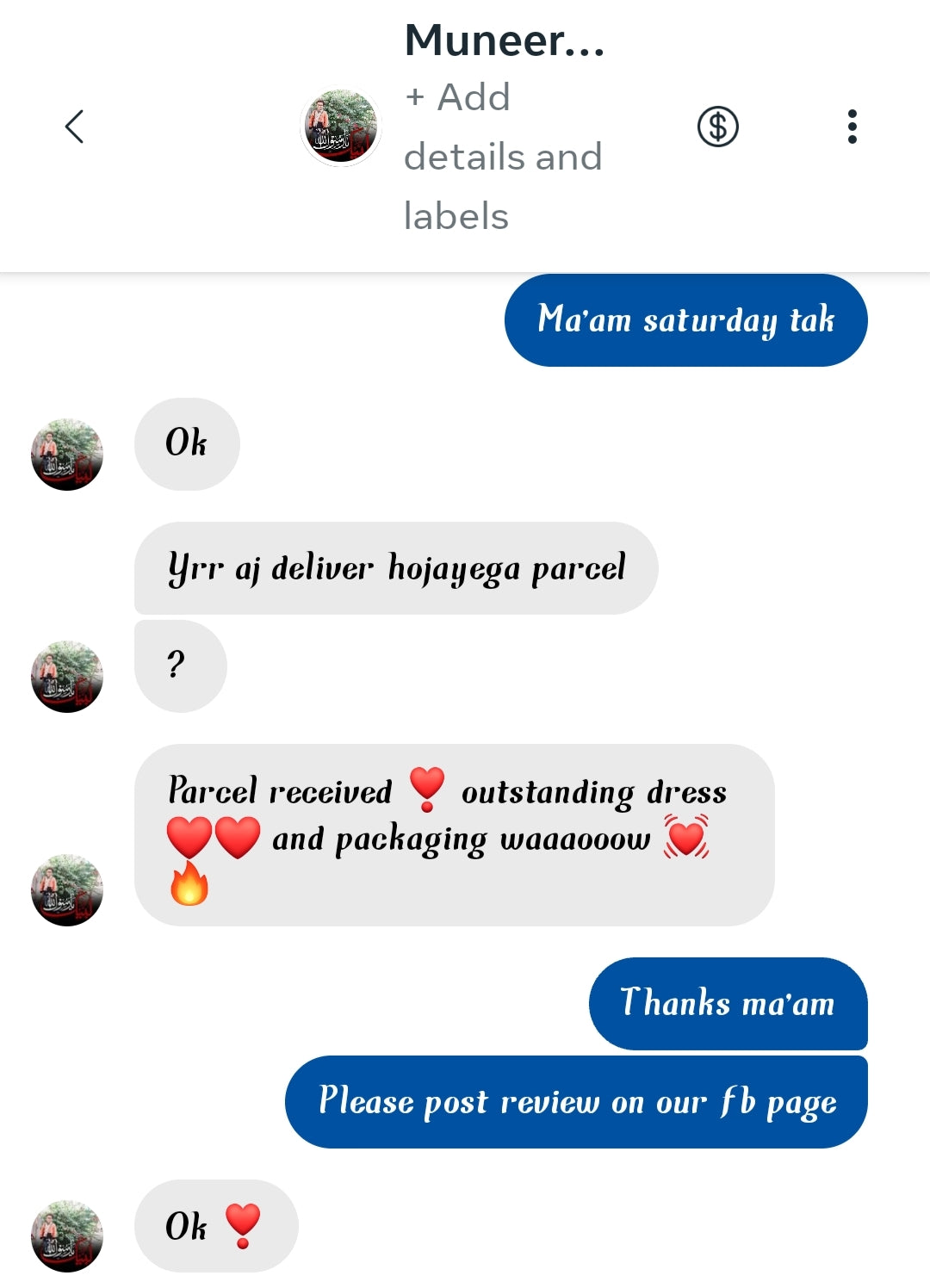This screenshot has height=1288, width=930.
Task: Open the dollar payment icon
Action: point(717,127)
